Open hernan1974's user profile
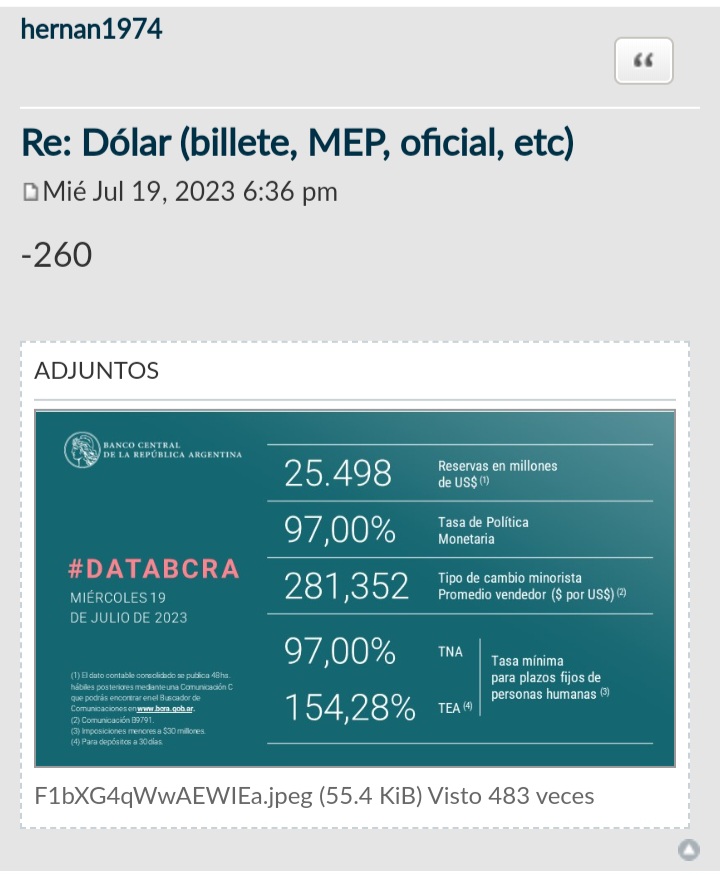The height and width of the screenshot is (874, 720). point(91,28)
